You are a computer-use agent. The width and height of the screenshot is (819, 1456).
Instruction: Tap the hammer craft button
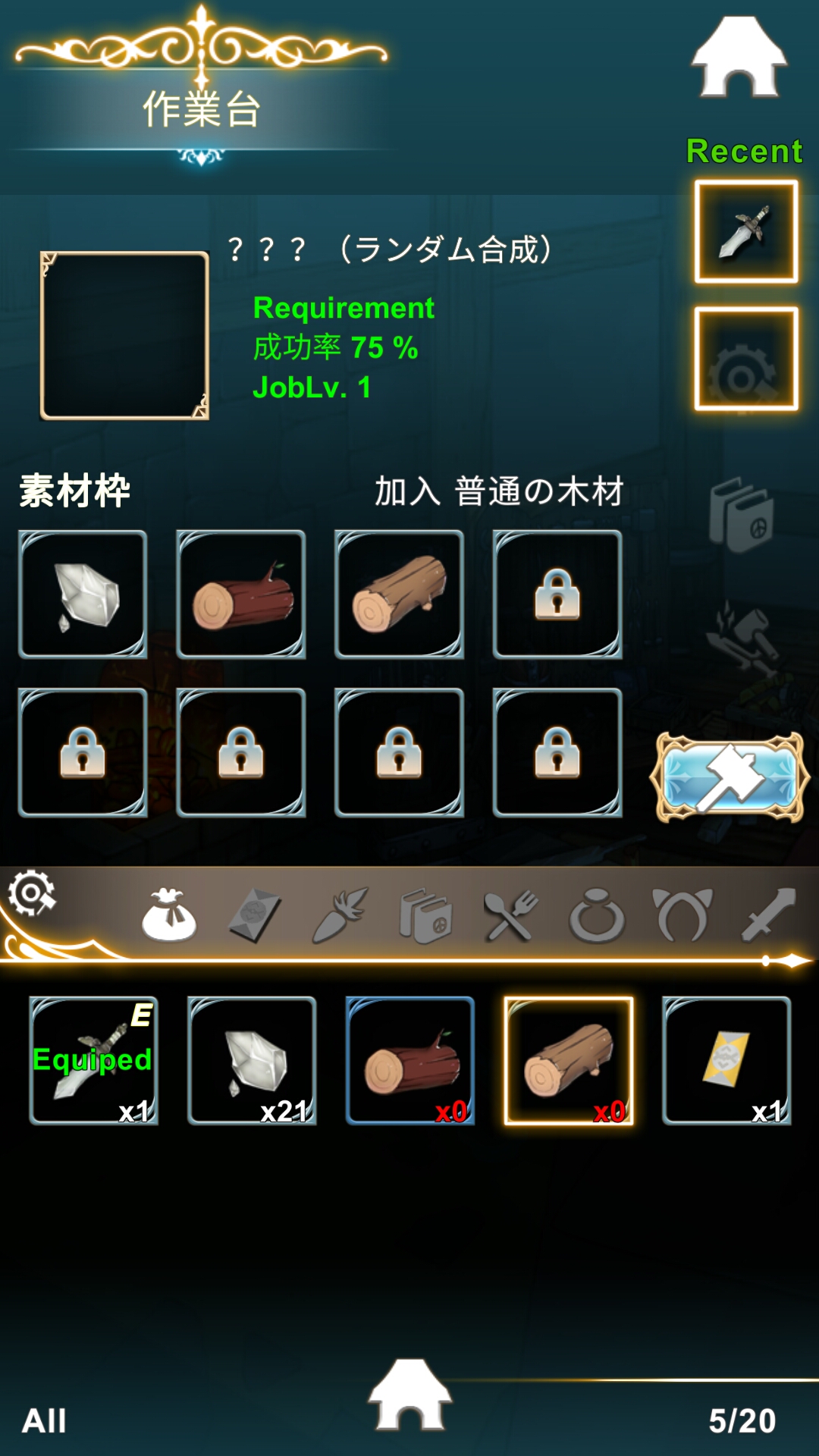pyautogui.click(x=730, y=777)
